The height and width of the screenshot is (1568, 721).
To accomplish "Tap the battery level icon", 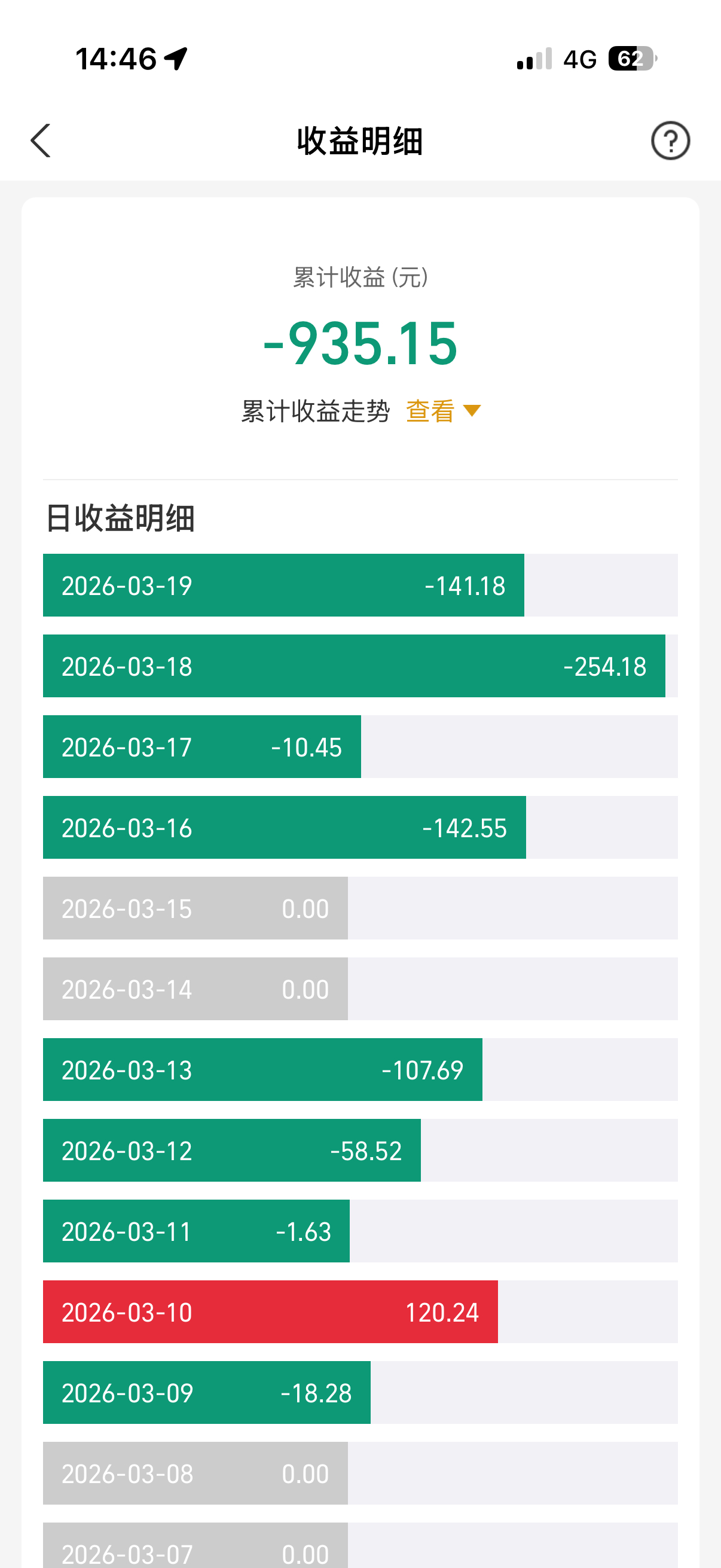I will 629,58.
